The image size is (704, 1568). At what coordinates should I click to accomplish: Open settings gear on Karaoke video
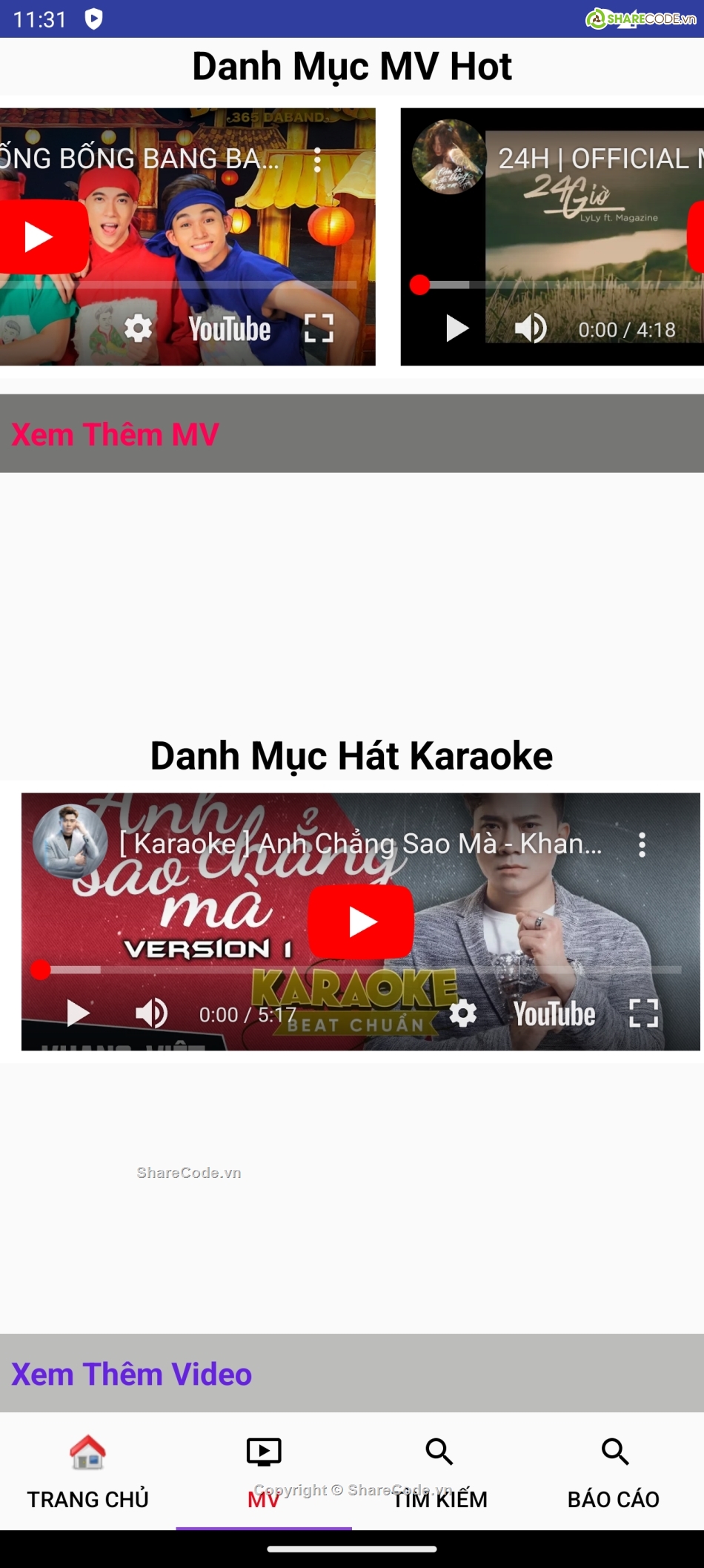click(463, 1013)
